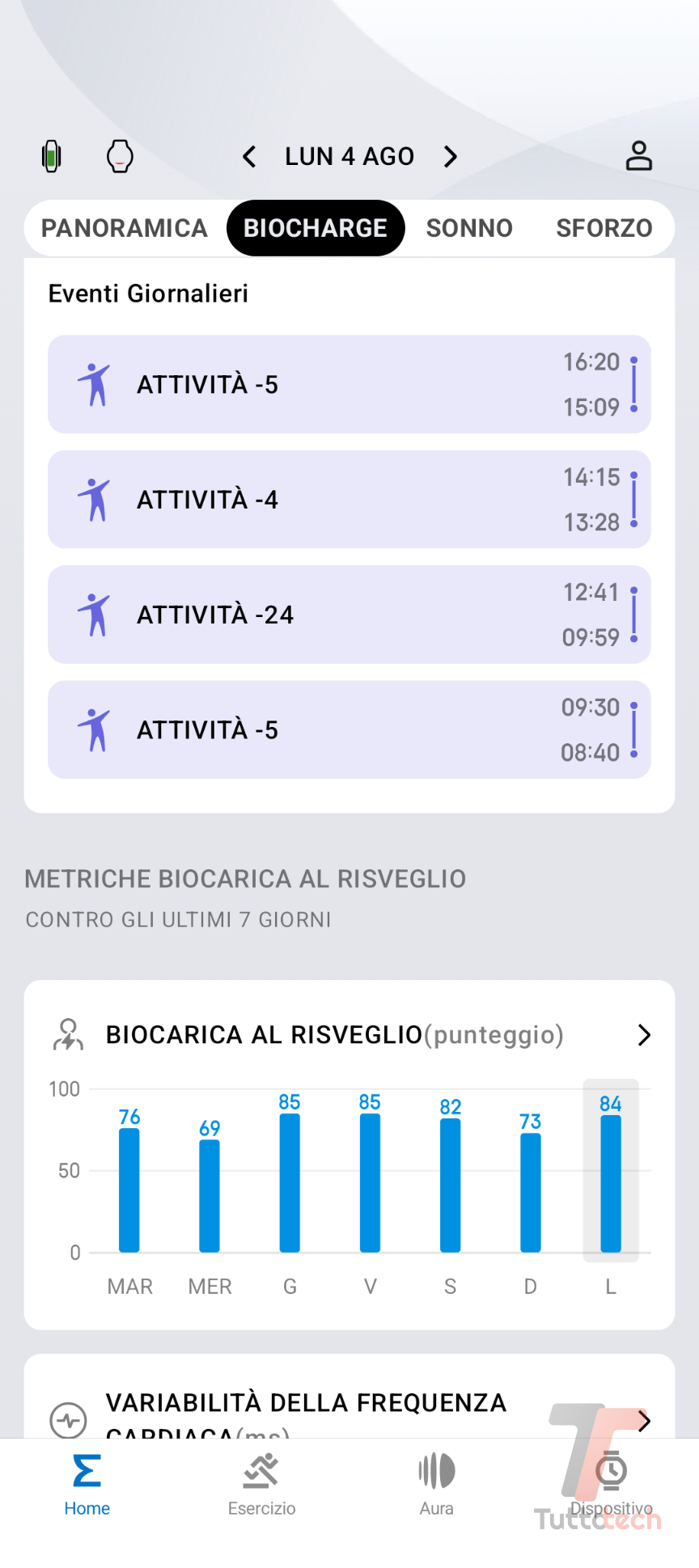
Task: Select the MER bar in the chart
Action: (x=210, y=1195)
